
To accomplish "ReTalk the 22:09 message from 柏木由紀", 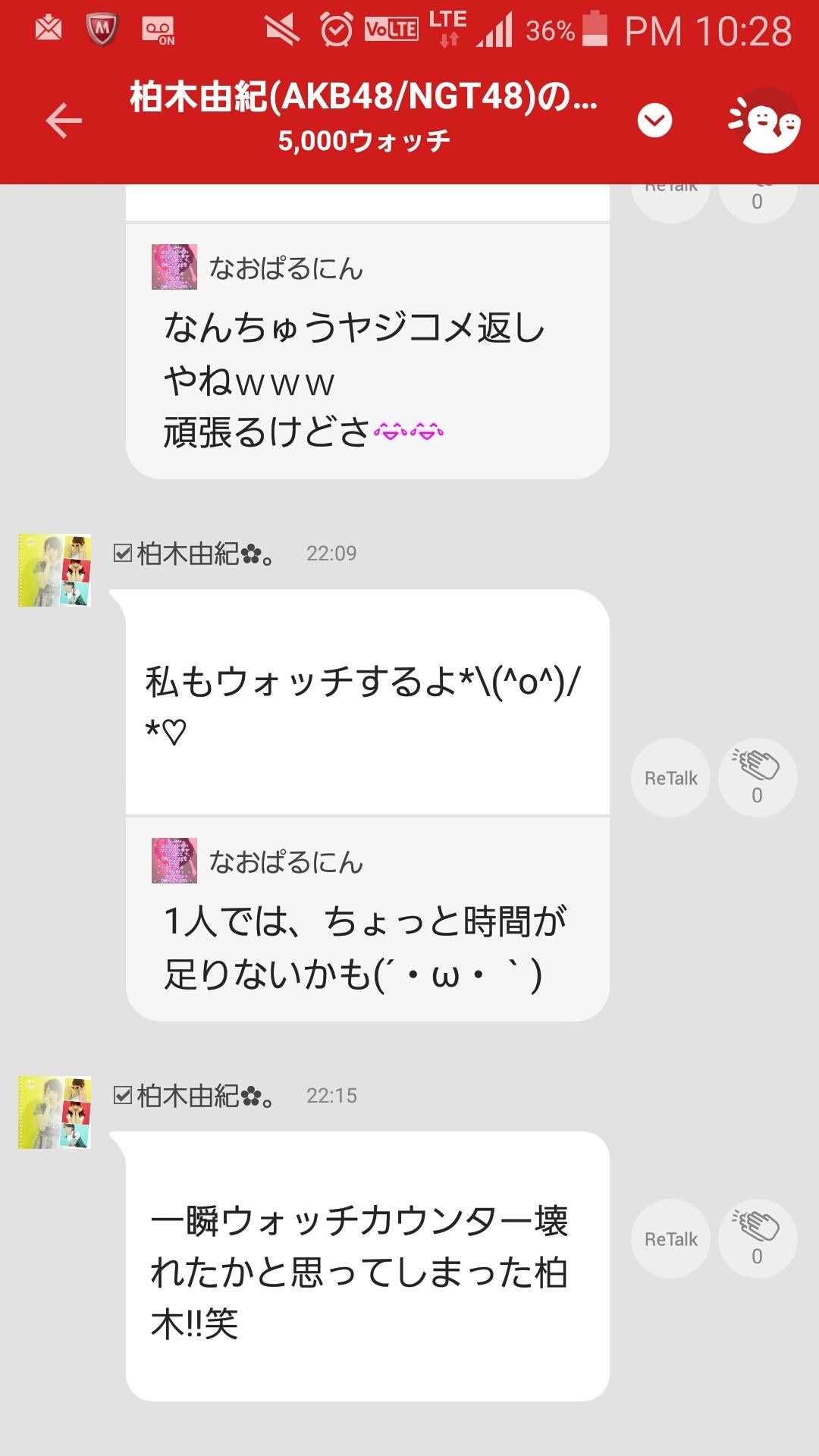I will point(670,778).
